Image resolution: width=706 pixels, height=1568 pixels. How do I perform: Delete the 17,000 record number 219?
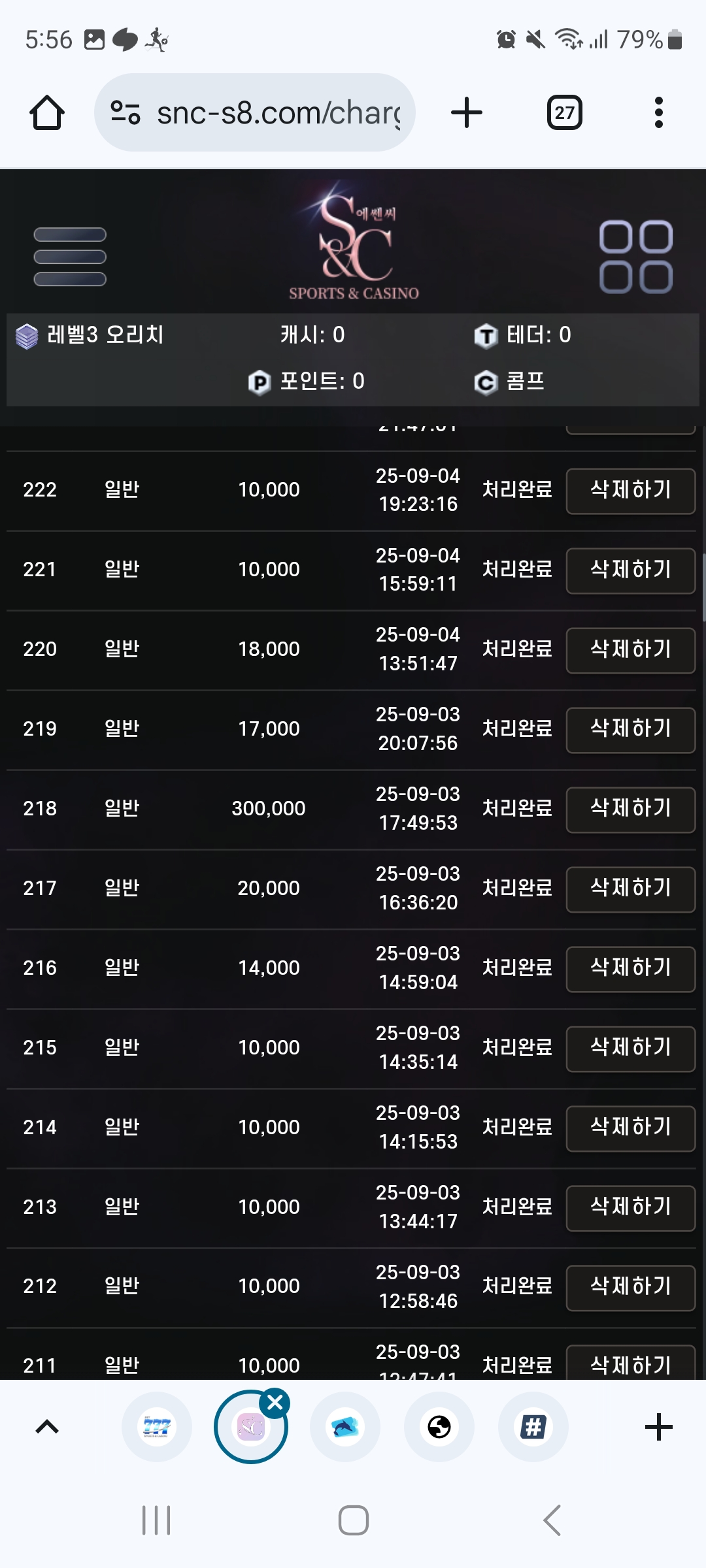630,730
